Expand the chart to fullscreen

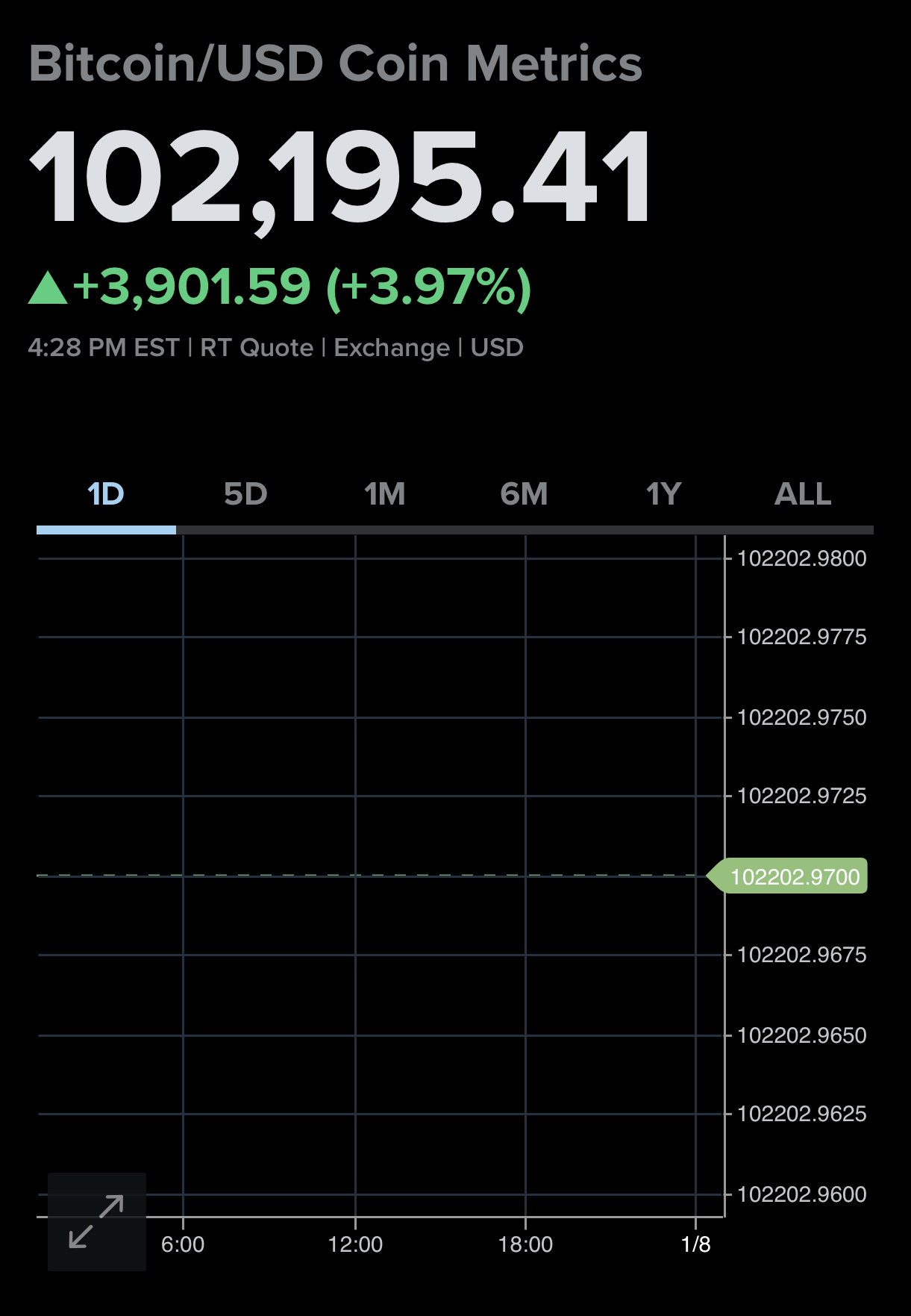96,1221
